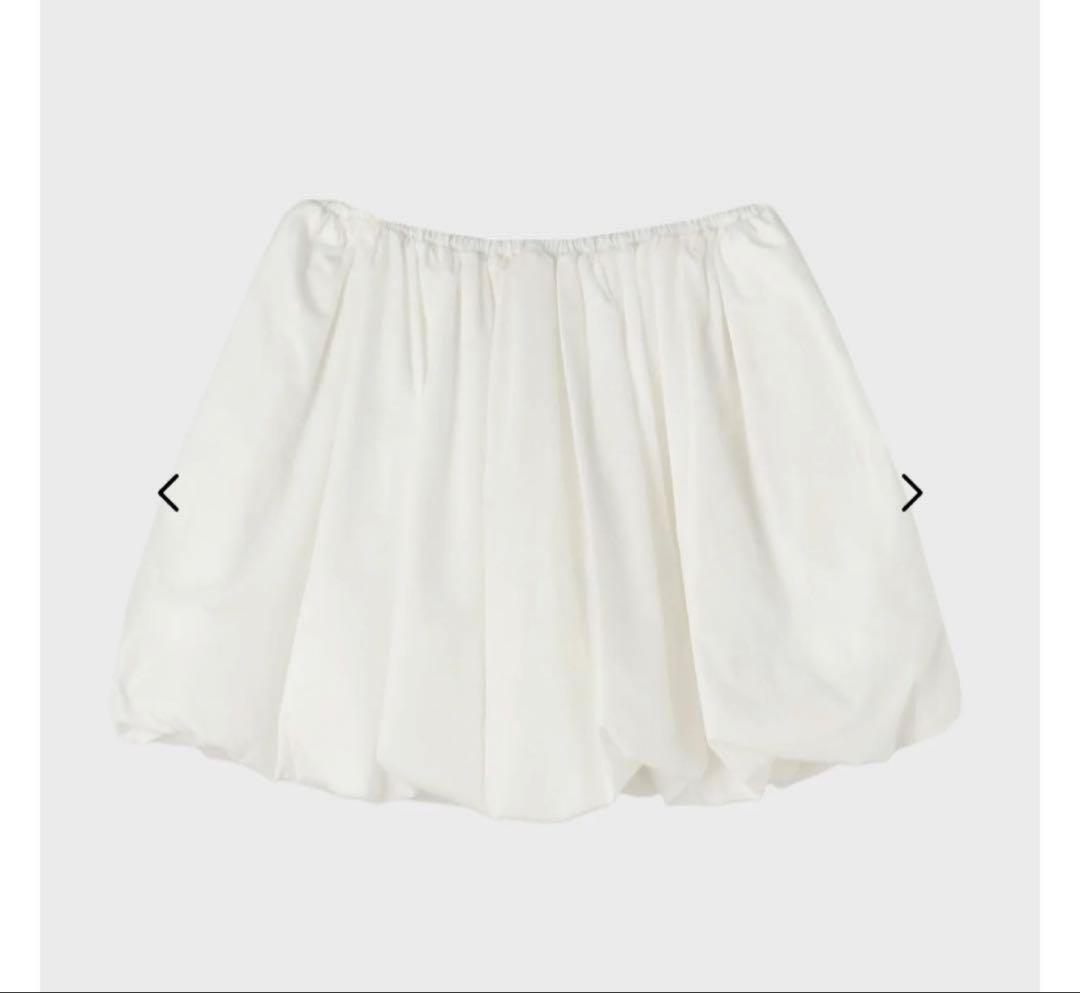1080x993 pixels.
Task: Show the next product image
Action: [x=911, y=493]
